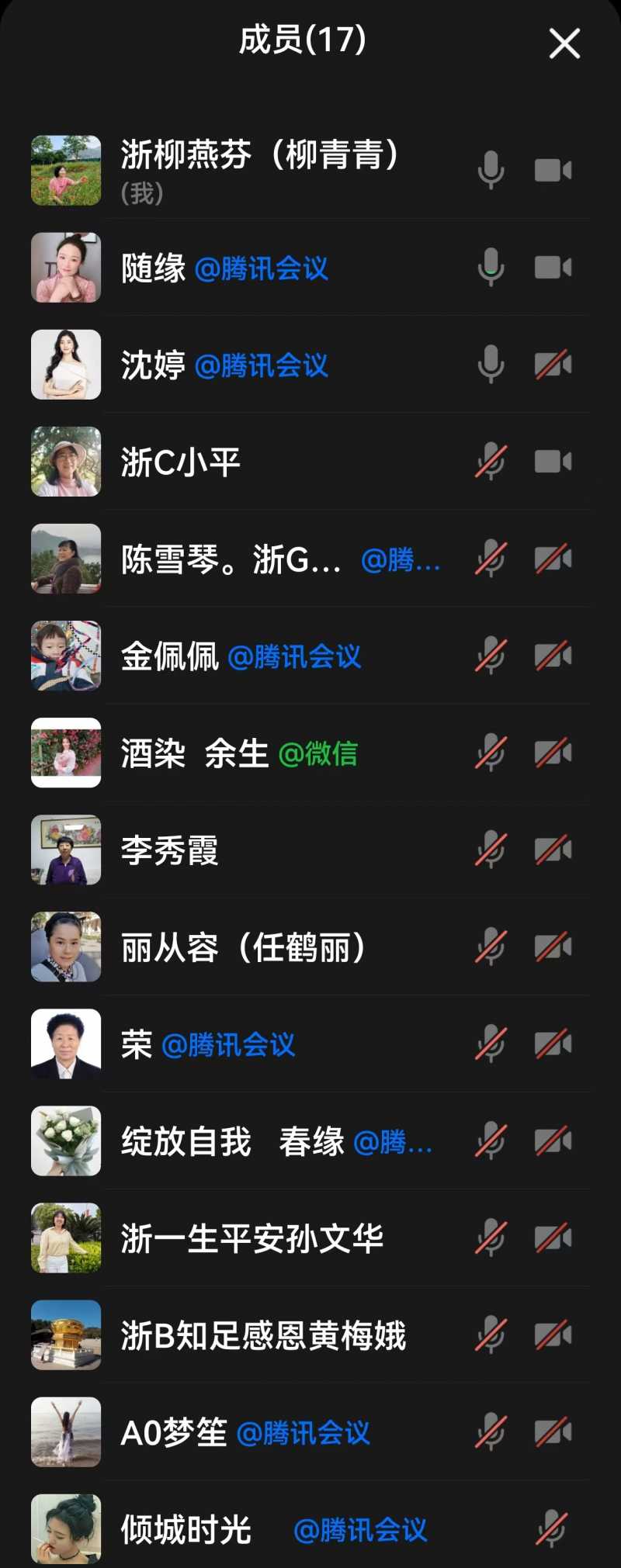The width and height of the screenshot is (621, 1568).
Task: Tap muted microphone icon for 金佩佩
Action: tap(491, 656)
